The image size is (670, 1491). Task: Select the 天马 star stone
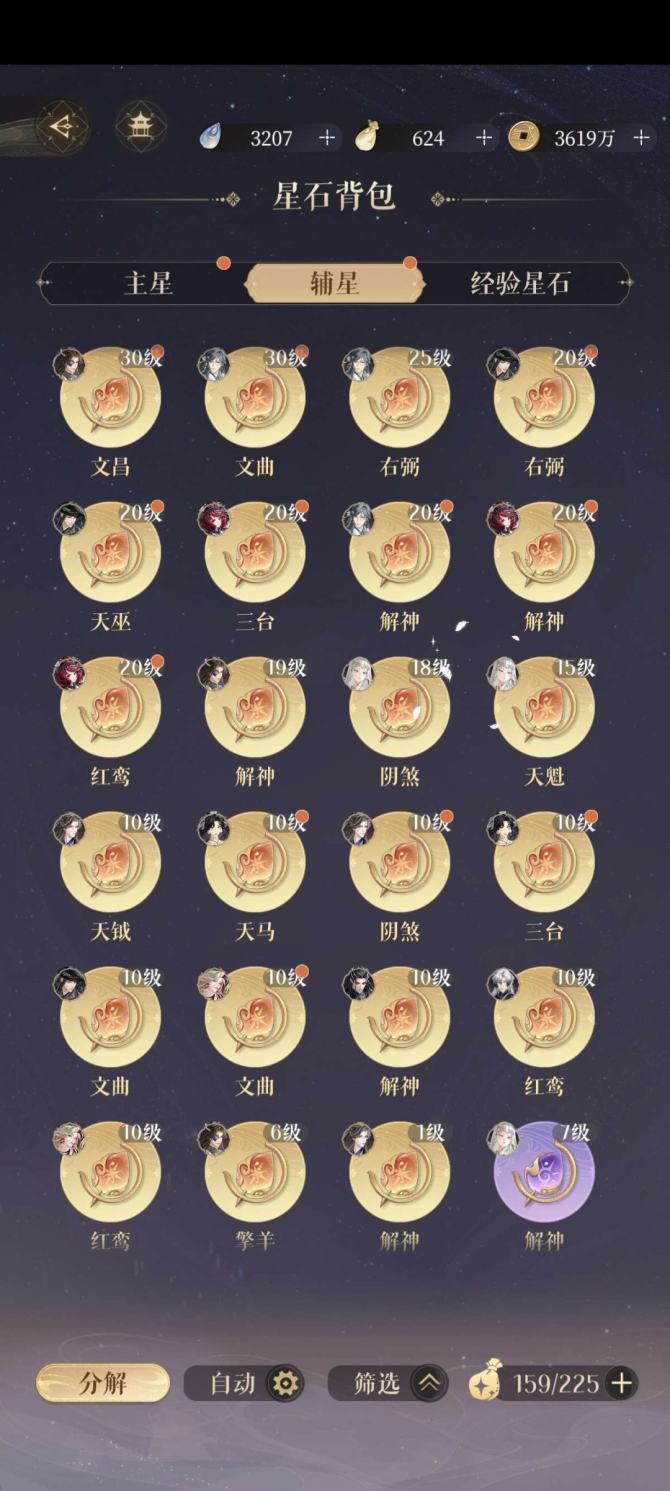[254, 862]
